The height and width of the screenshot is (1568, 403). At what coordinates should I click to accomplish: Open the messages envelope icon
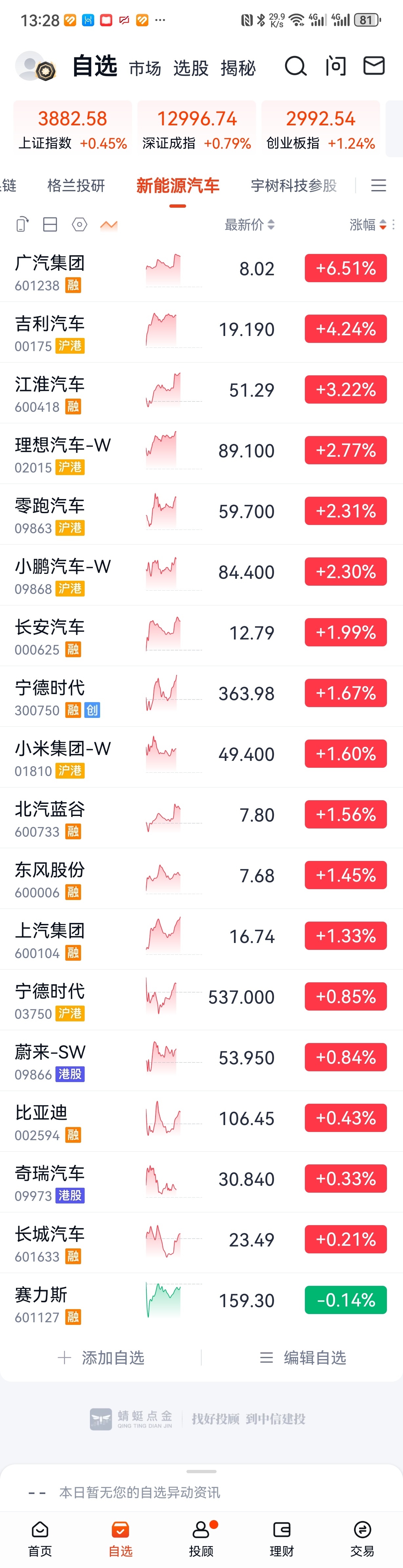(374, 66)
